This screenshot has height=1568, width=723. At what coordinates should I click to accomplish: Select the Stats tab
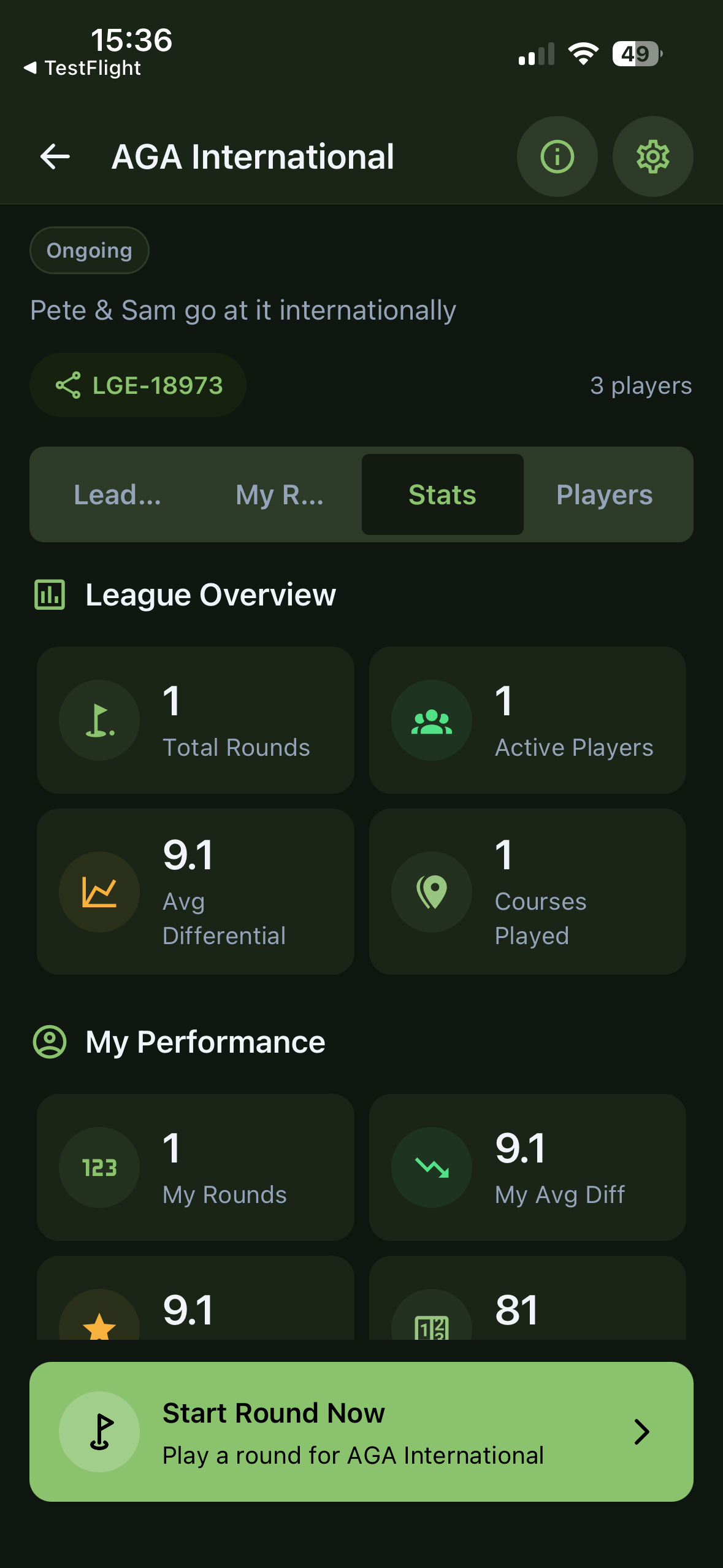[442, 494]
